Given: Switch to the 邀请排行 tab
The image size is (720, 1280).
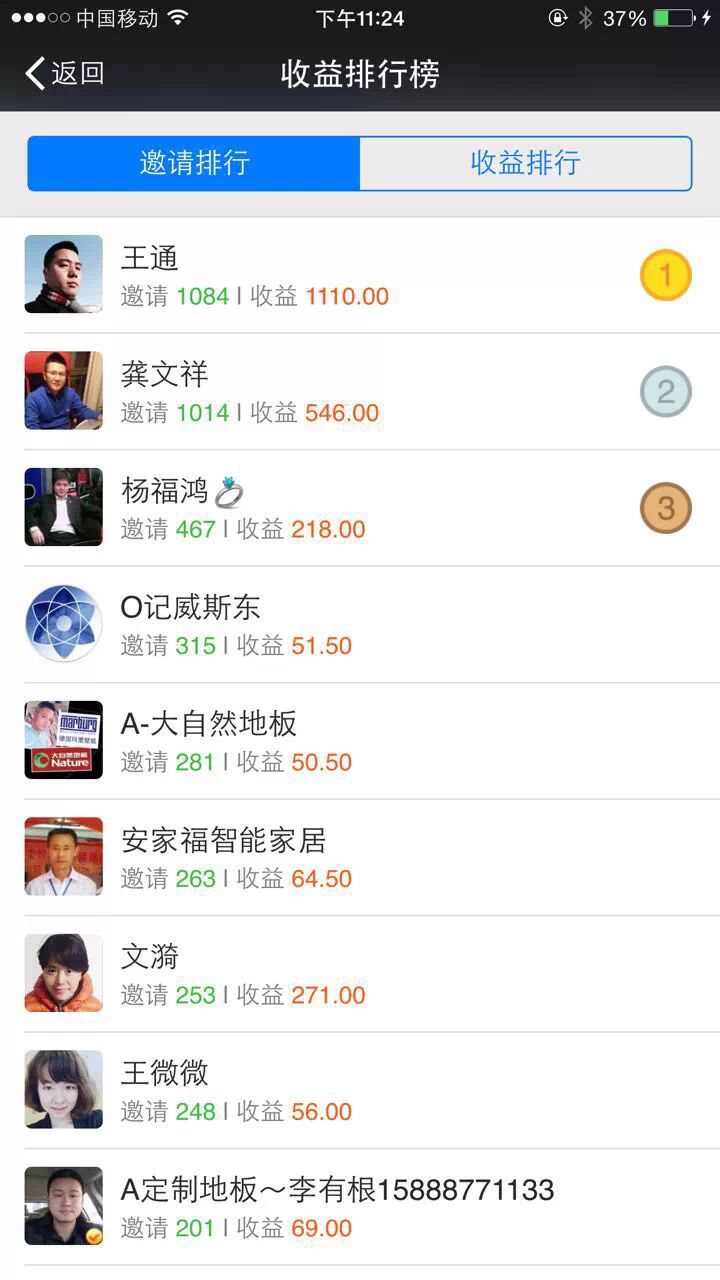Looking at the screenshot, I should [194, 163].
